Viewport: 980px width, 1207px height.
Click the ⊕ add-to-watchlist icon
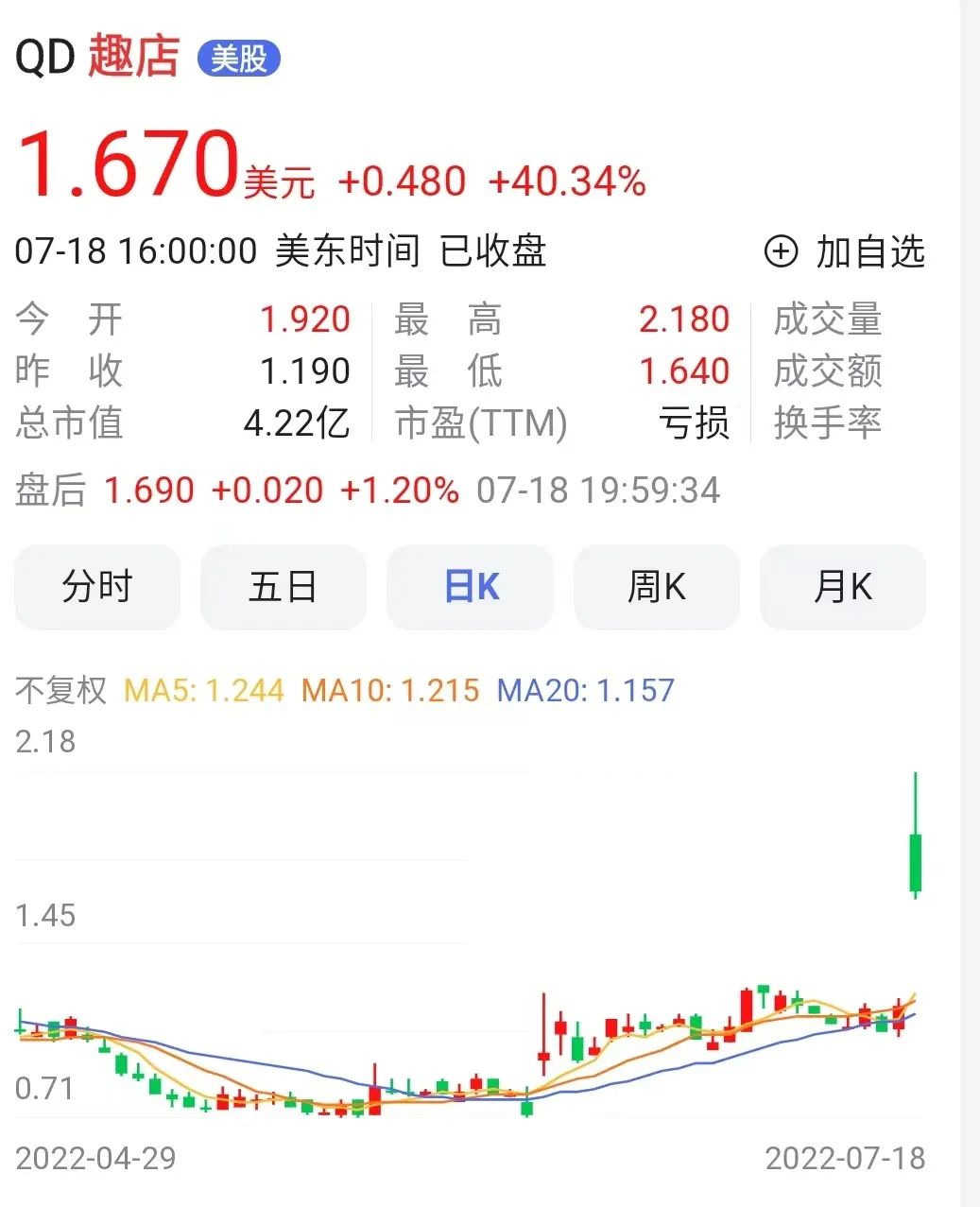tap(779, 252)
